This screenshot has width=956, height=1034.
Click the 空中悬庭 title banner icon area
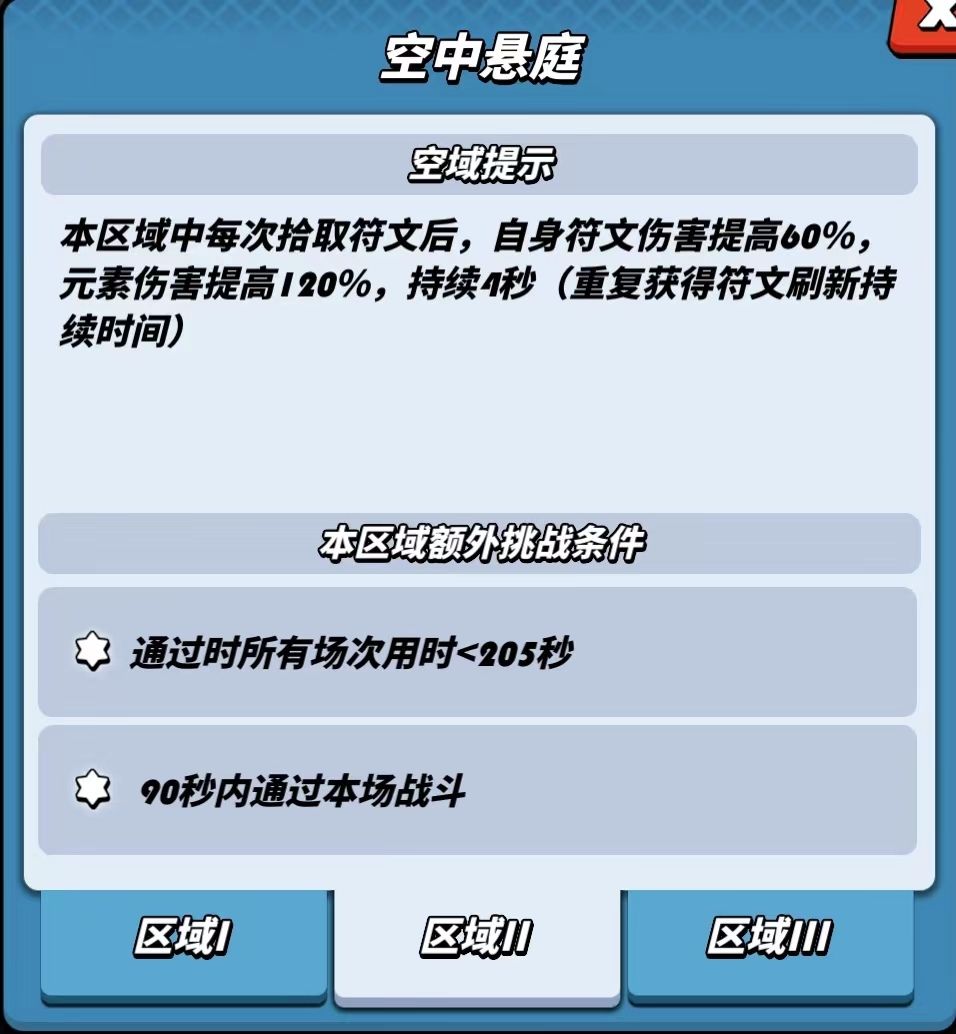tap(478, 57)
